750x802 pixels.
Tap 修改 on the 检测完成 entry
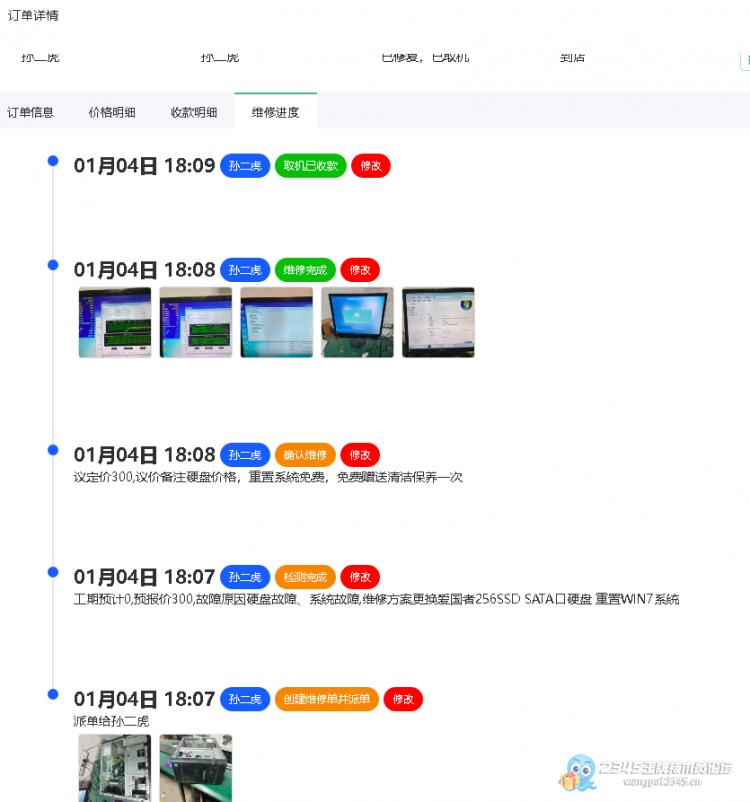[360, 577]
